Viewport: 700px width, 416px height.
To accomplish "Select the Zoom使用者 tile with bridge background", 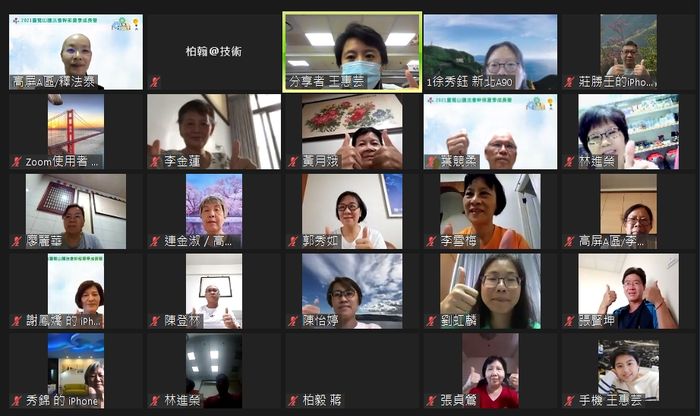I will click(76, 131).
